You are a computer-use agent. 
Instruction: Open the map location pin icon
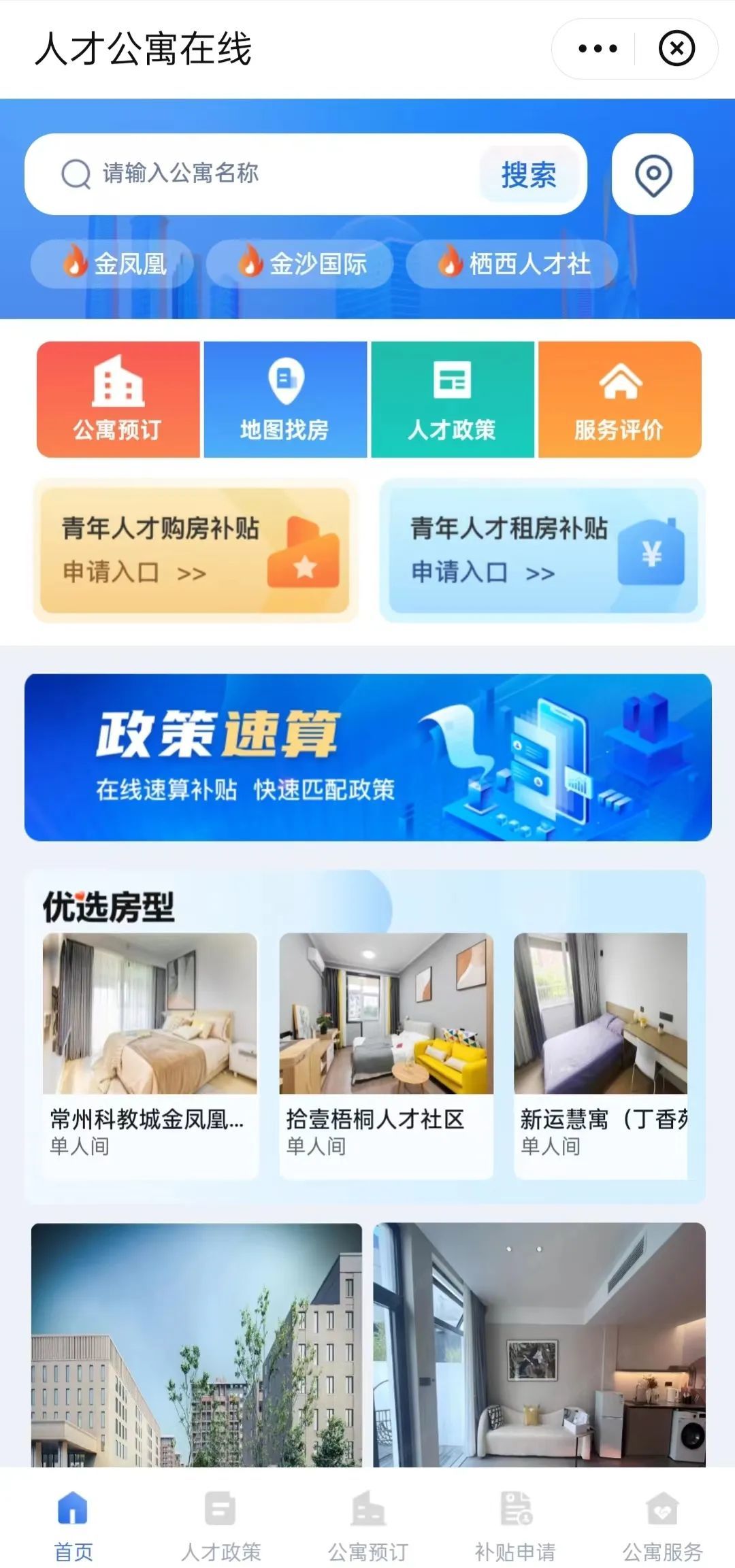[x=653, y=175]
